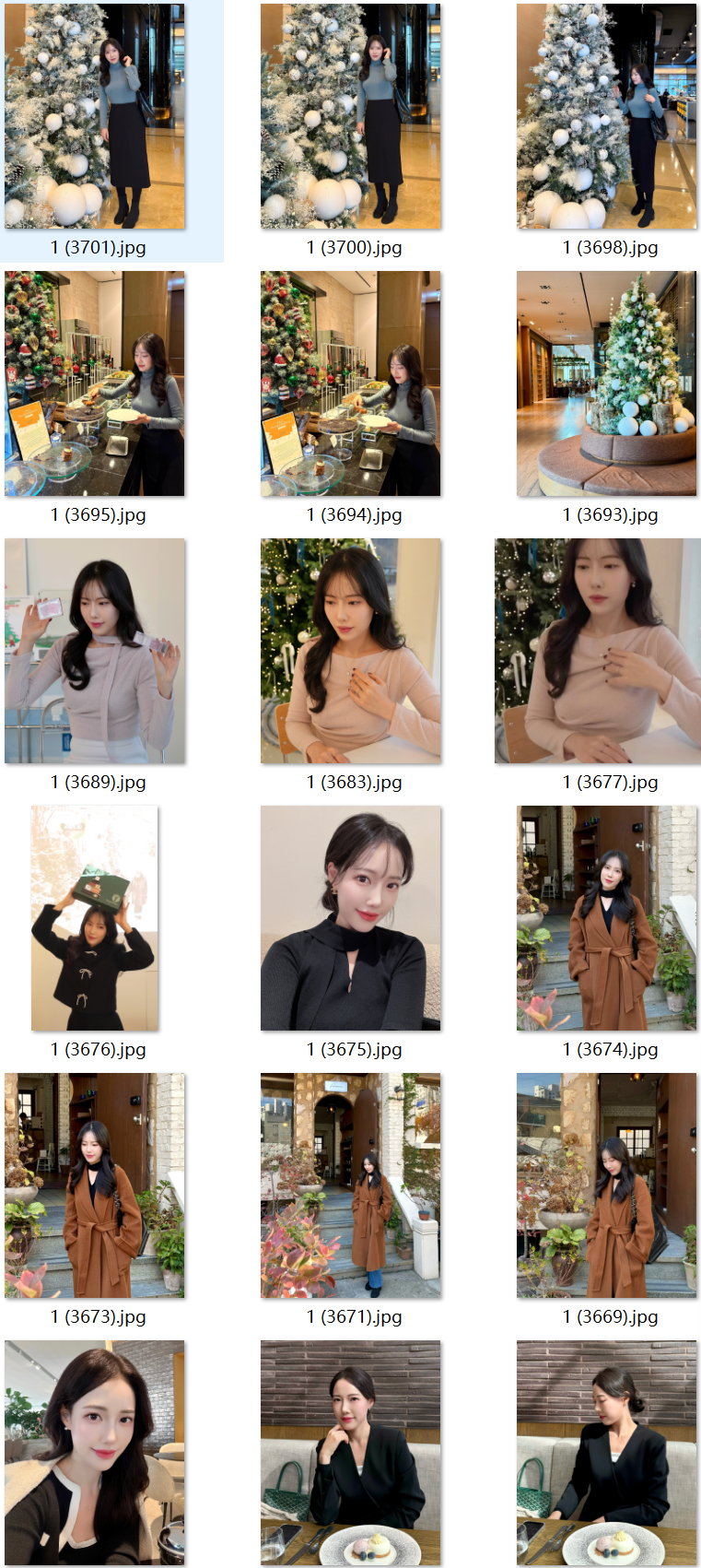This screenshot has height=1568, width=701.
Task: Open the picture 1 (3694).jpg
Action: click(350, 383)
